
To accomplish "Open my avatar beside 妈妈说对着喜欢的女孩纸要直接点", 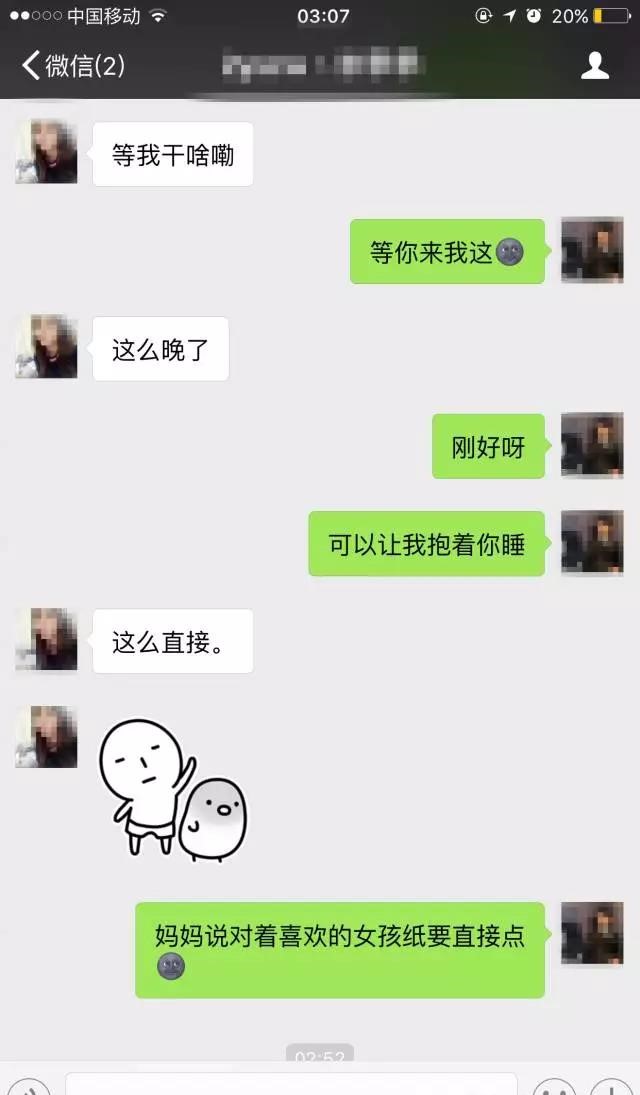I will tap(592, 933).
